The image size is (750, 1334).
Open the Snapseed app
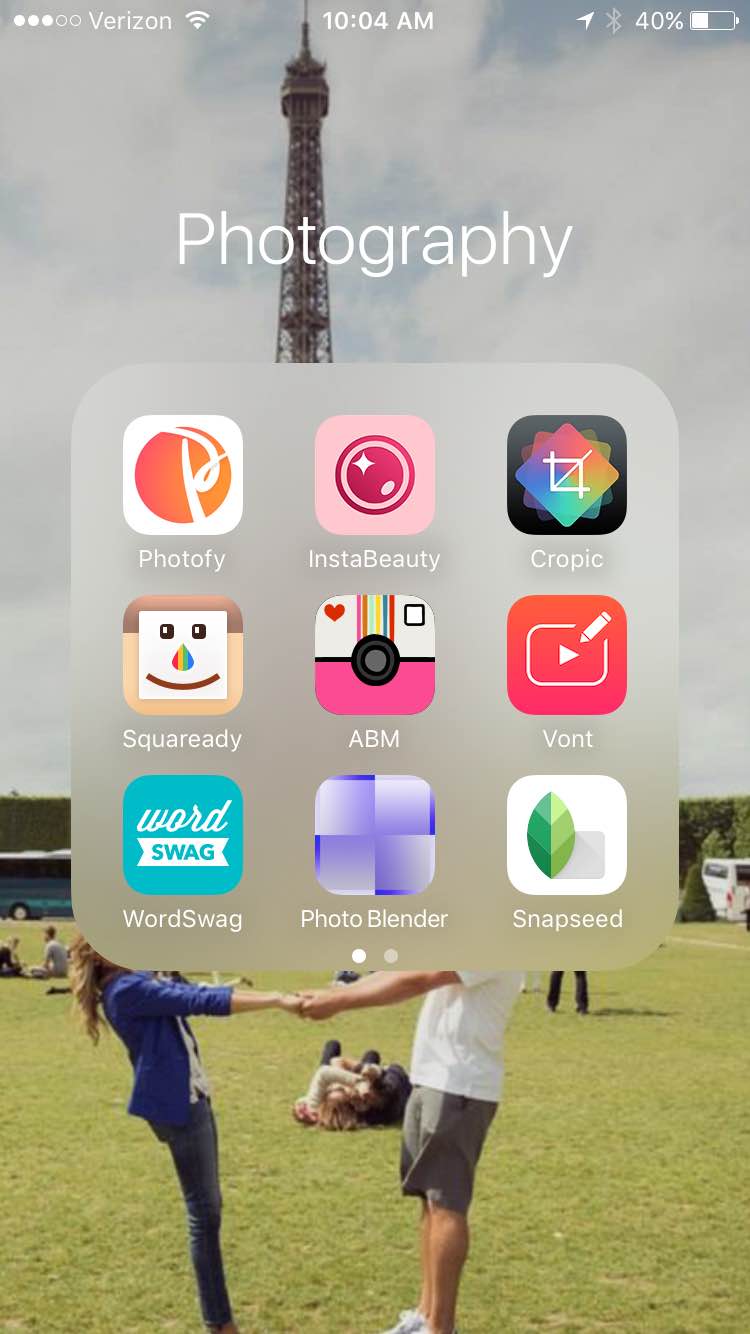pyautogui.click(x=567, y=835)
